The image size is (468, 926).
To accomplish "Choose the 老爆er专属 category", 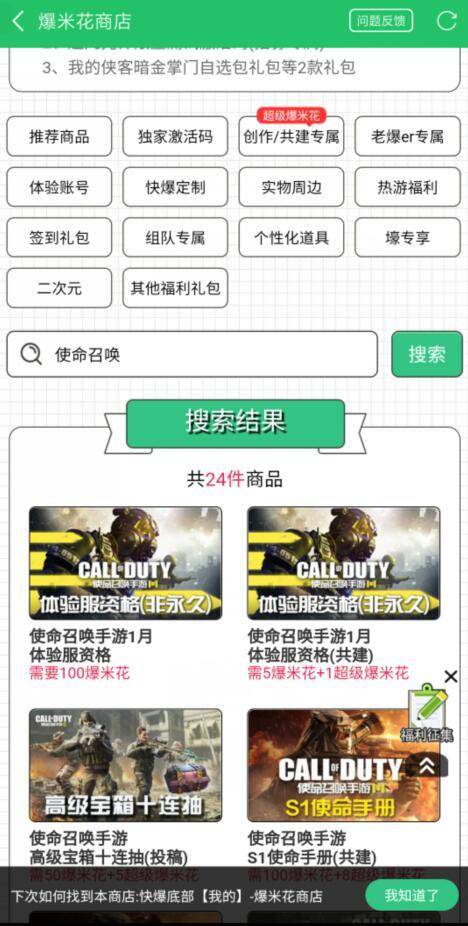I will tap(408, 136).
